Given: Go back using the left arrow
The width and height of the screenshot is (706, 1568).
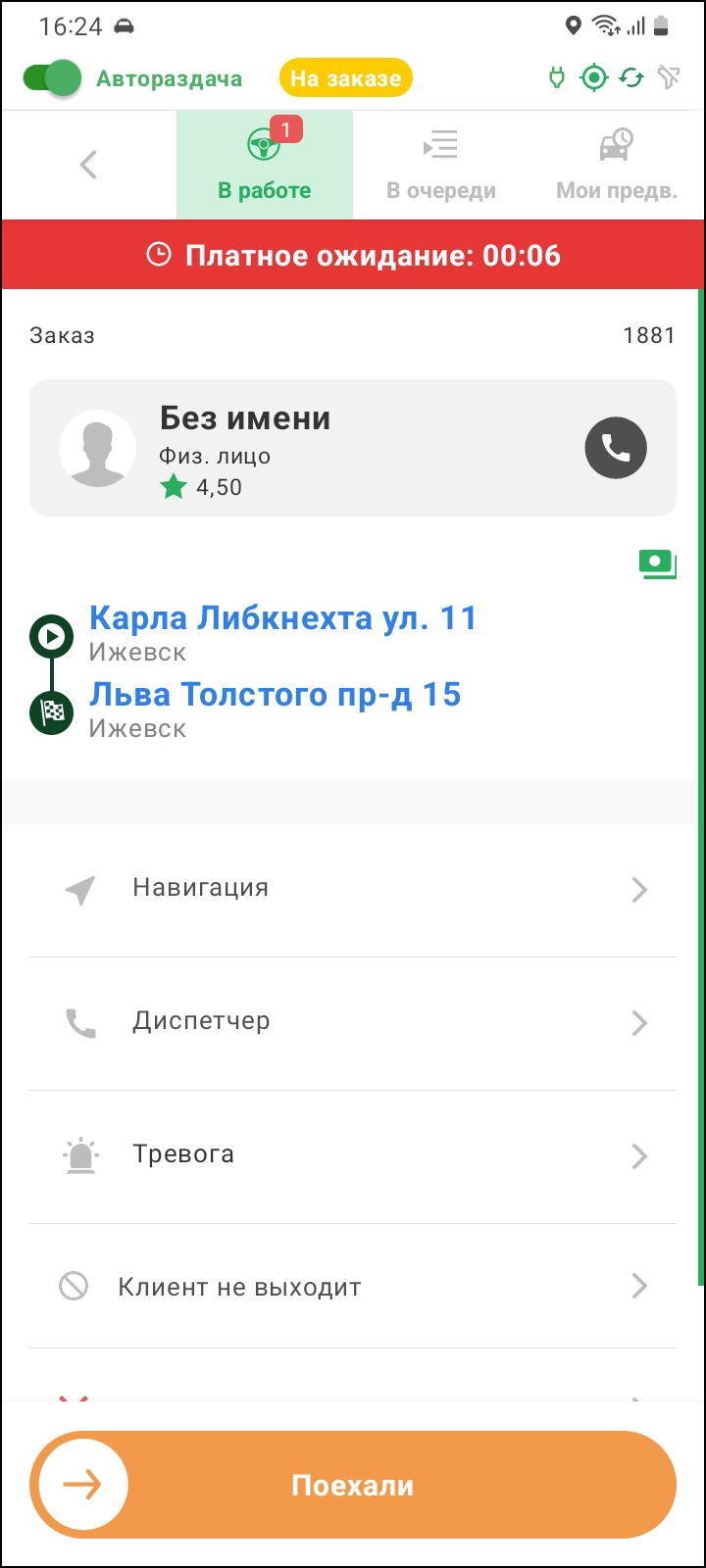Looking at the screenshot, I should (x=88, y=165).
